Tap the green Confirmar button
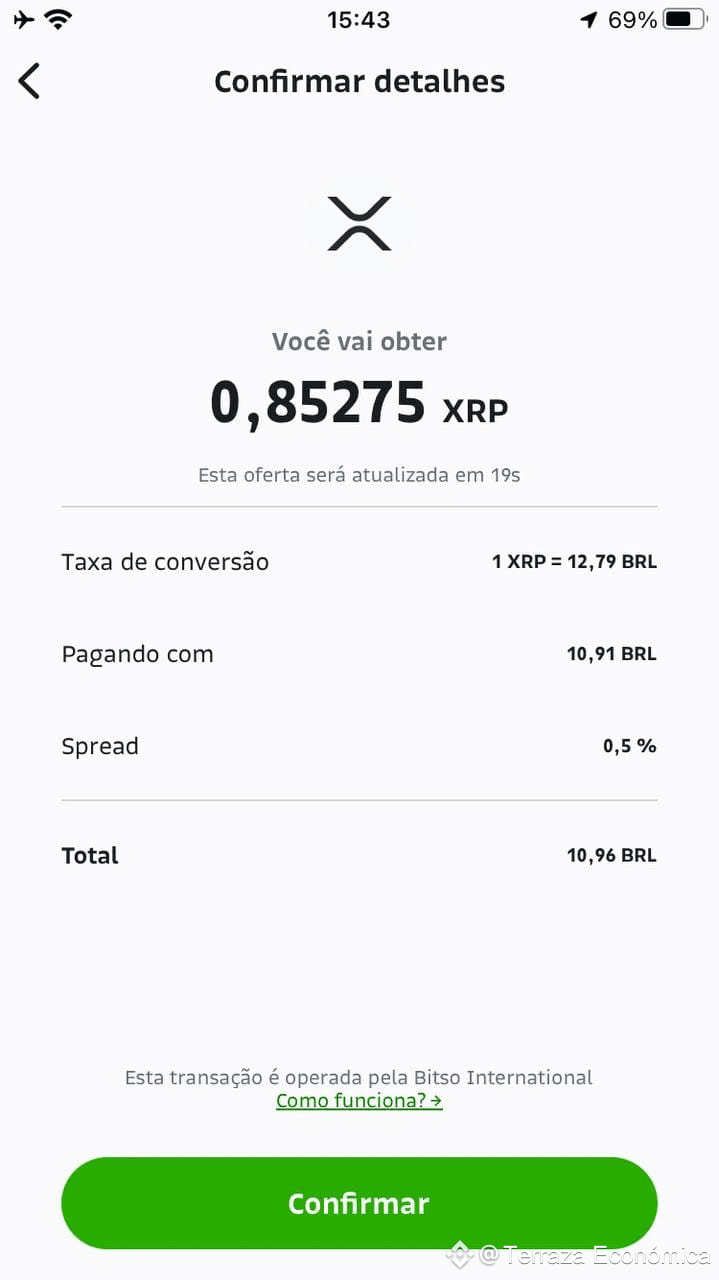The width and height of the screenshot is (719, 1280). pyautogui.click(x=359, y=1203)
